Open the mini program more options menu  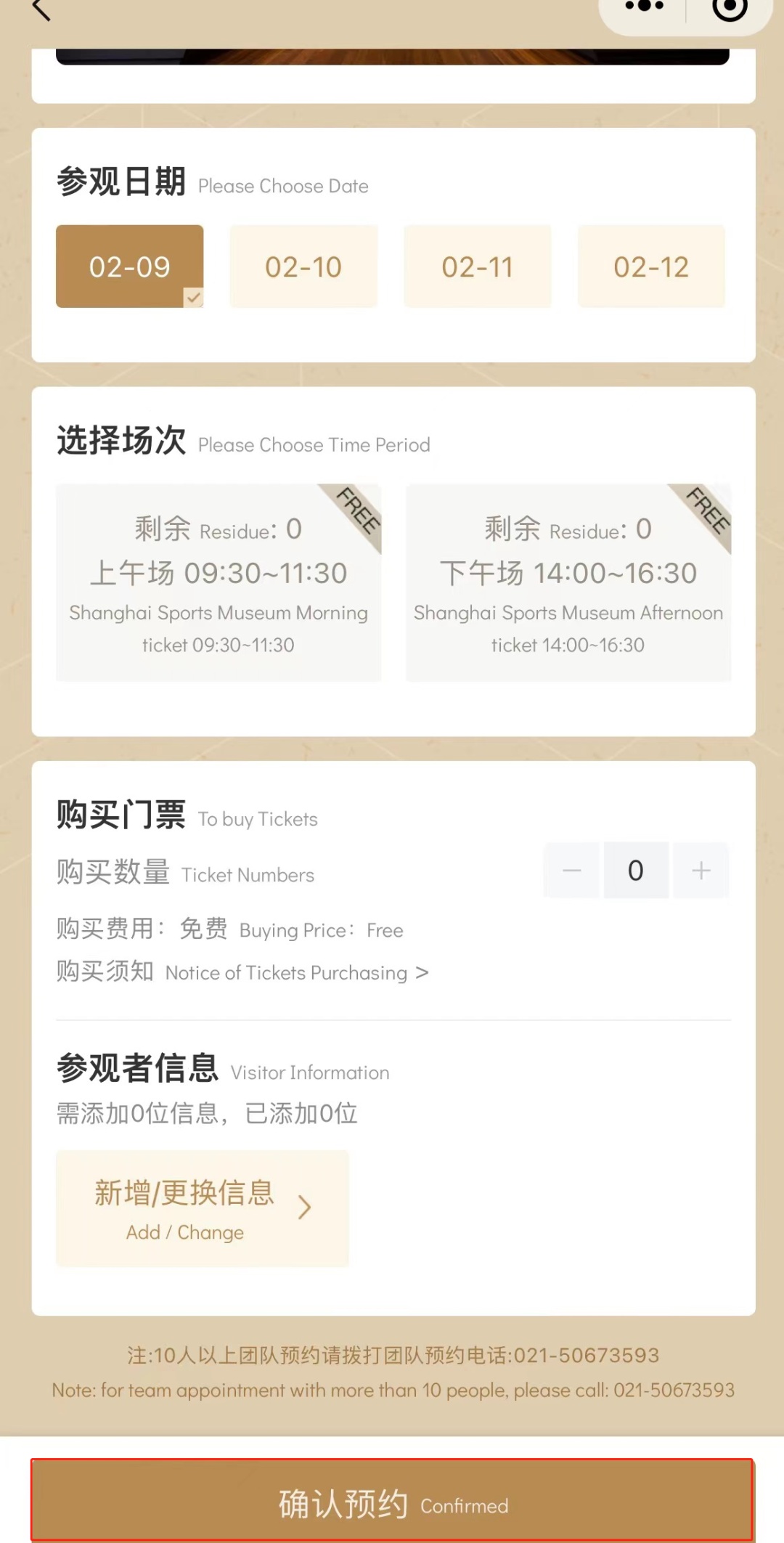[x=644, y=7]
